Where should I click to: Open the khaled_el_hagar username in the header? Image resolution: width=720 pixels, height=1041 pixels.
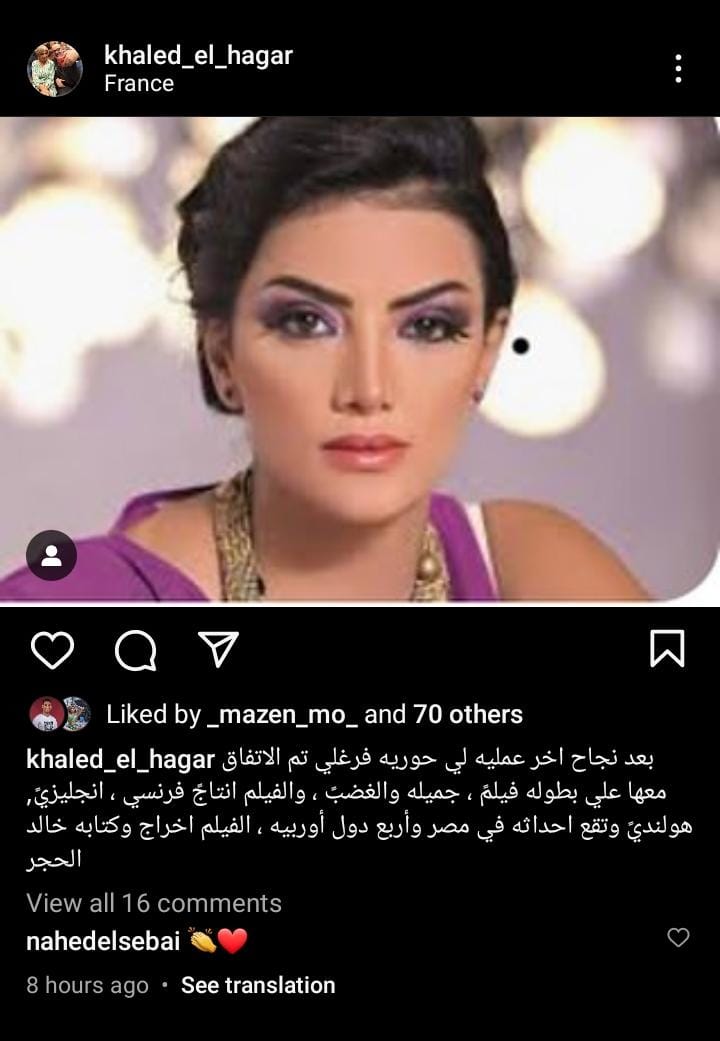pos(198,55)
